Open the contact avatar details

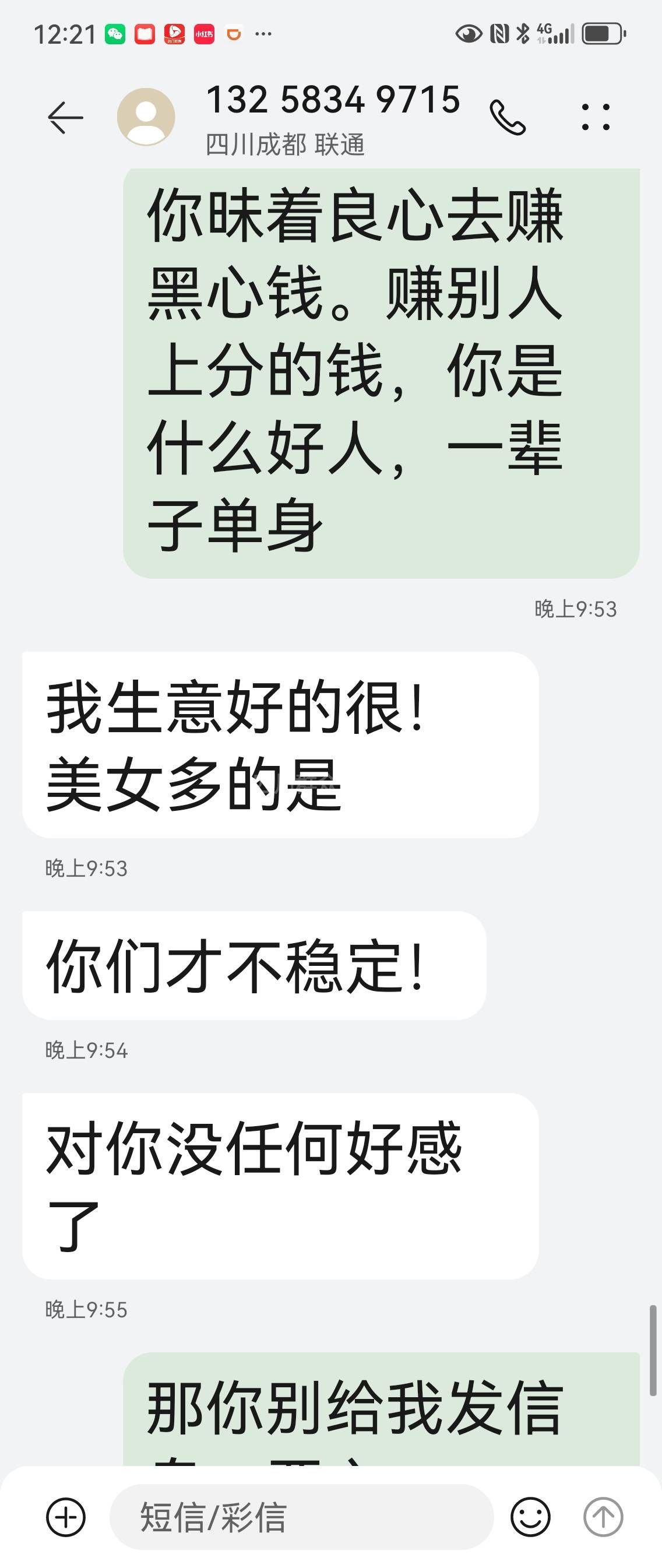pyautogui.click(x=146, y=117)
